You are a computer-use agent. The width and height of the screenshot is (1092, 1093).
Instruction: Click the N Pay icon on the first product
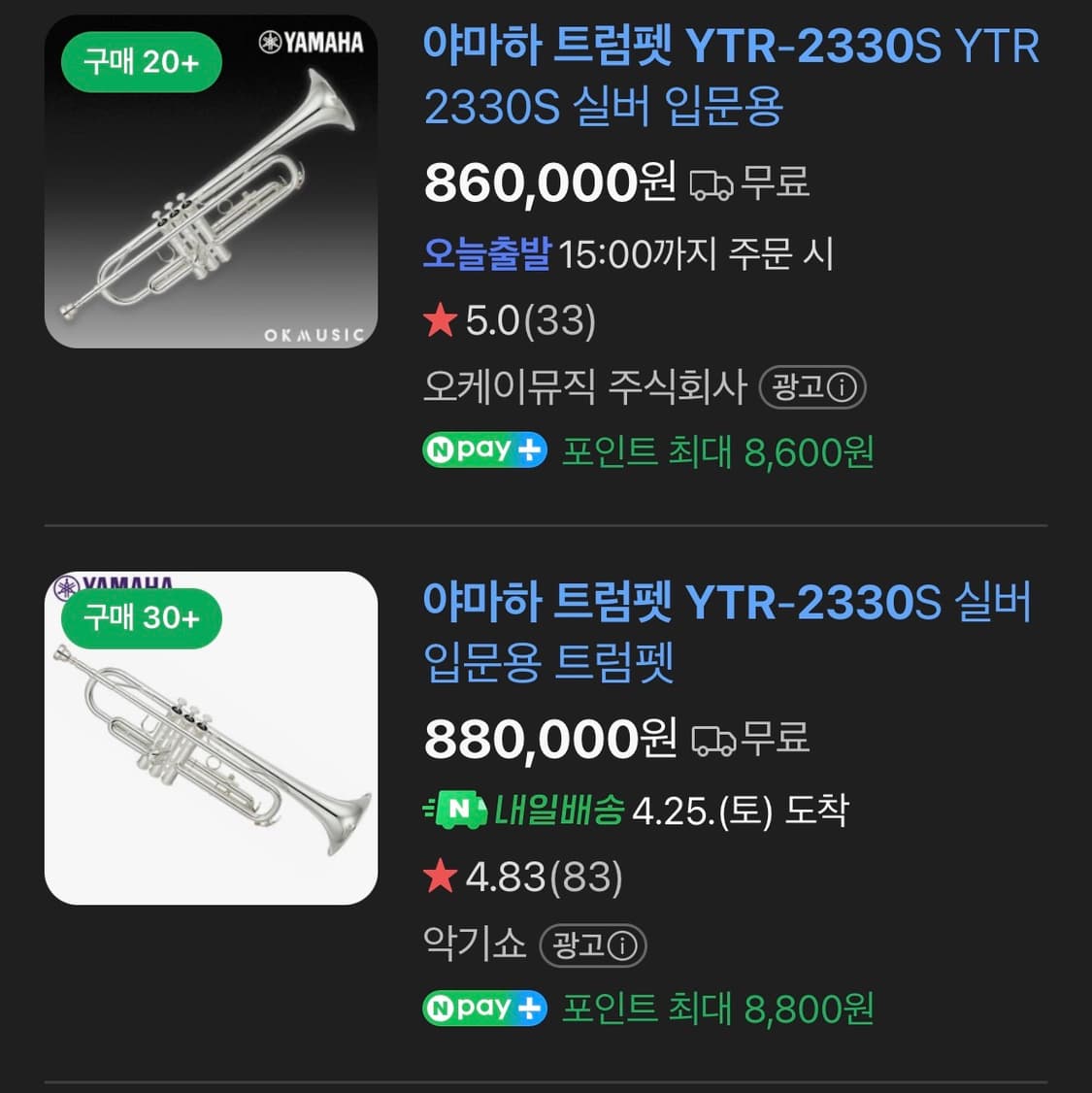[x=483, y=450]
